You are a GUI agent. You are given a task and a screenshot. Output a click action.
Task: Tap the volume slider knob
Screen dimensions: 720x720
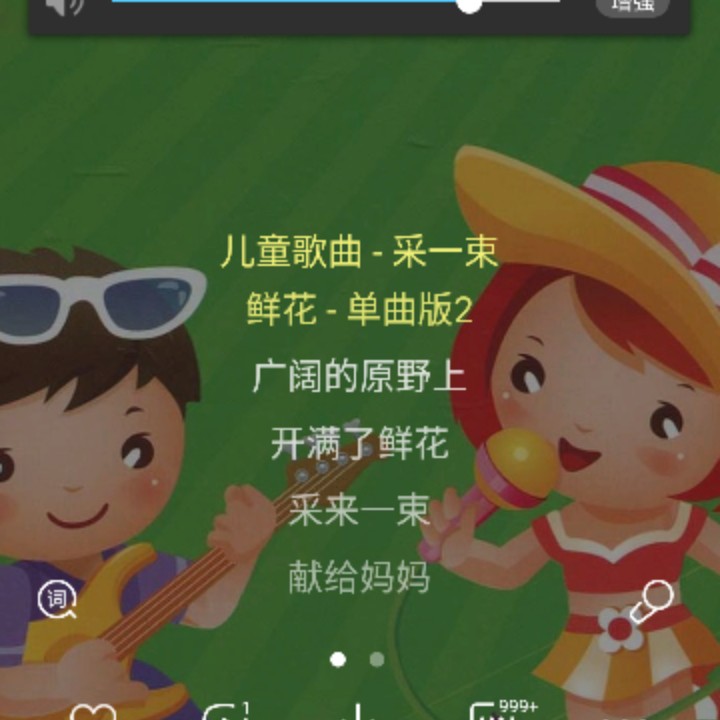tap(468, 5)
